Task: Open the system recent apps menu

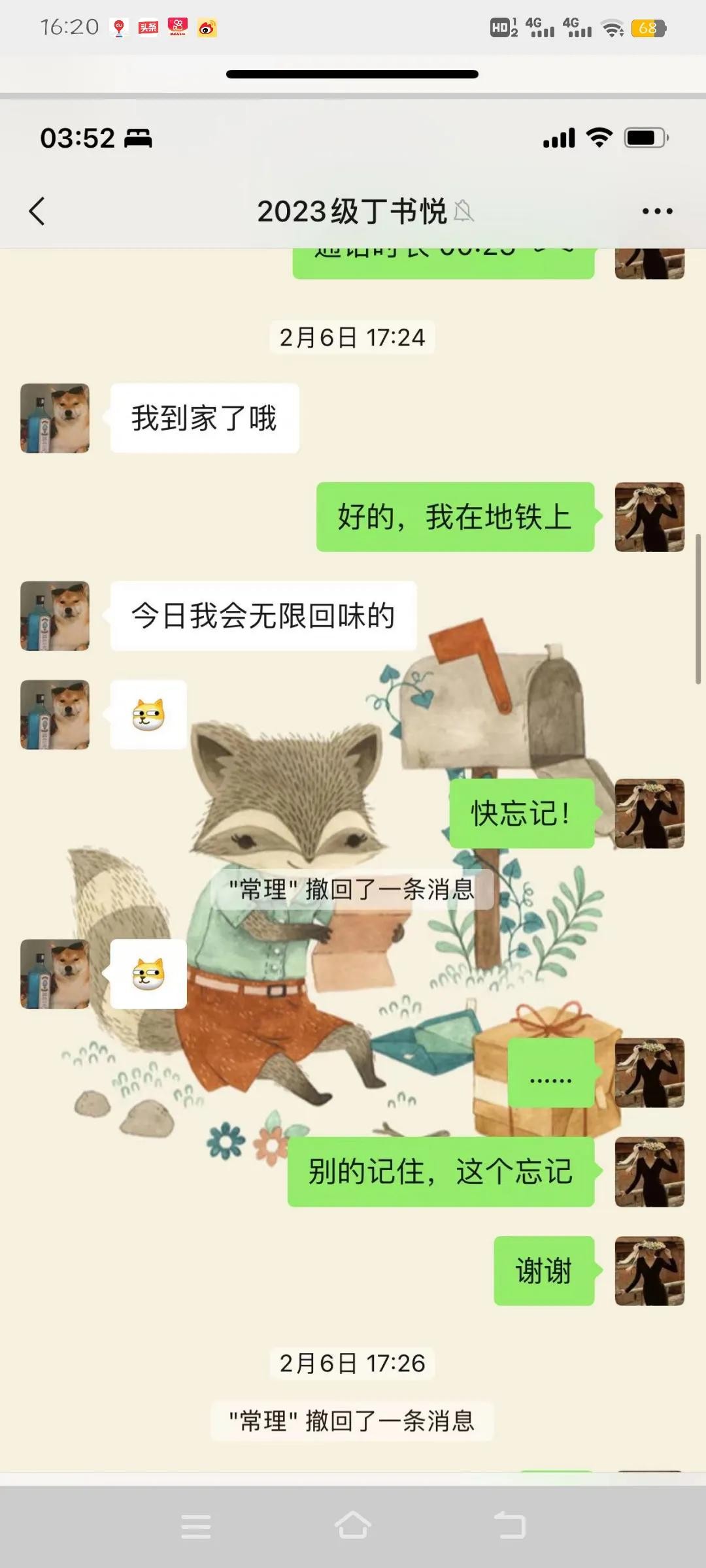Action: point(196,1527)
